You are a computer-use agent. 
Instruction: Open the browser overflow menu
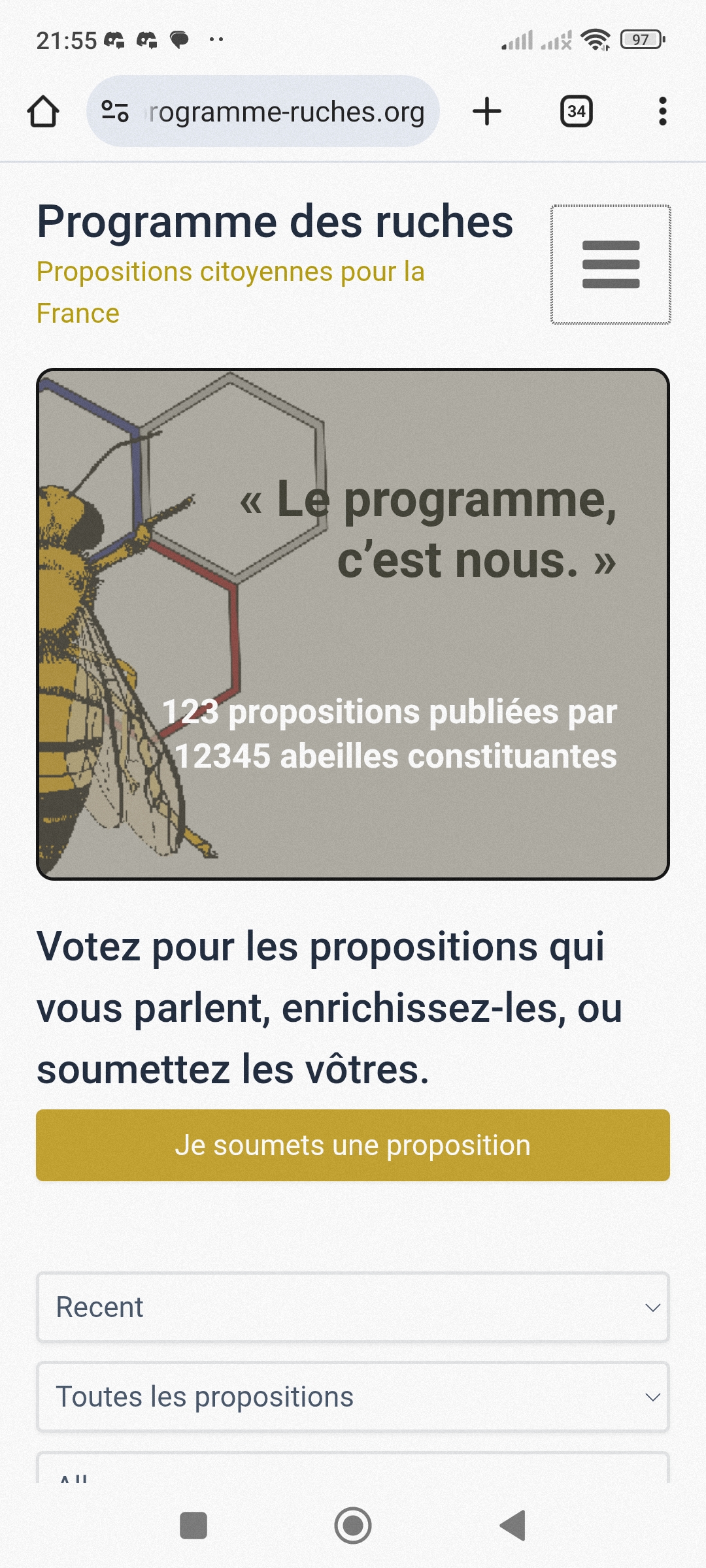pyautogui.click(x=662, y=112)
